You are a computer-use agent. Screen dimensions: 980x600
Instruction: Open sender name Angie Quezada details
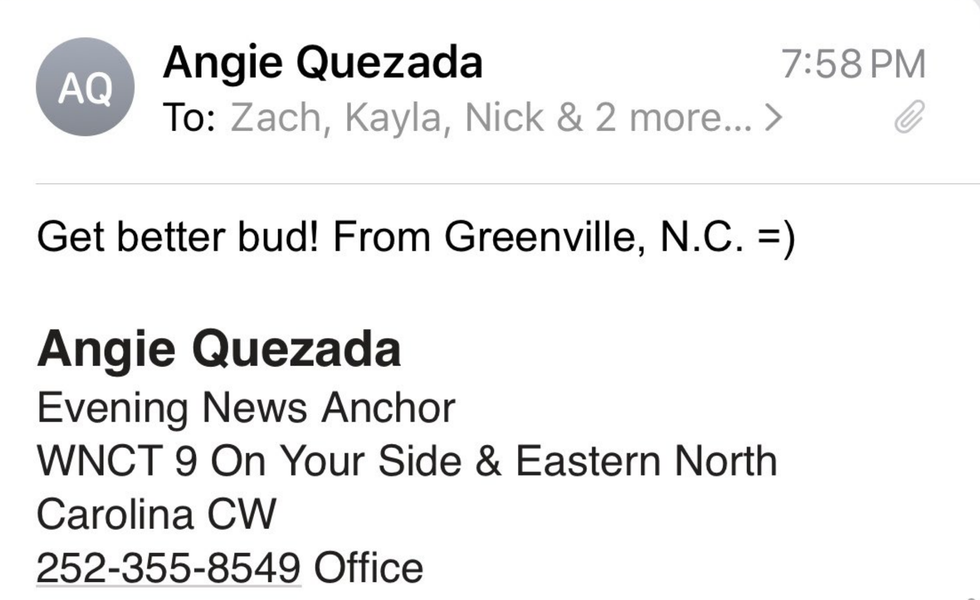(x=322, y=63)
